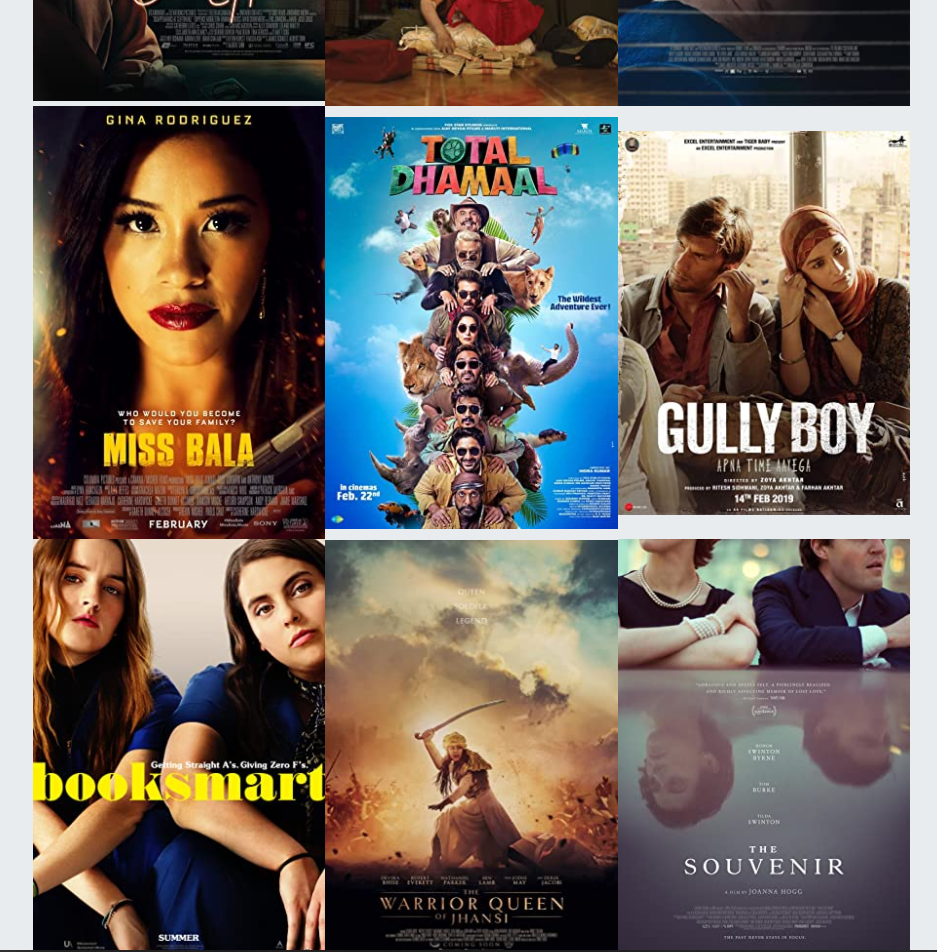Select the Total Dhamaal poster tile
Screen dimensions: 937x952
point(471,322)
